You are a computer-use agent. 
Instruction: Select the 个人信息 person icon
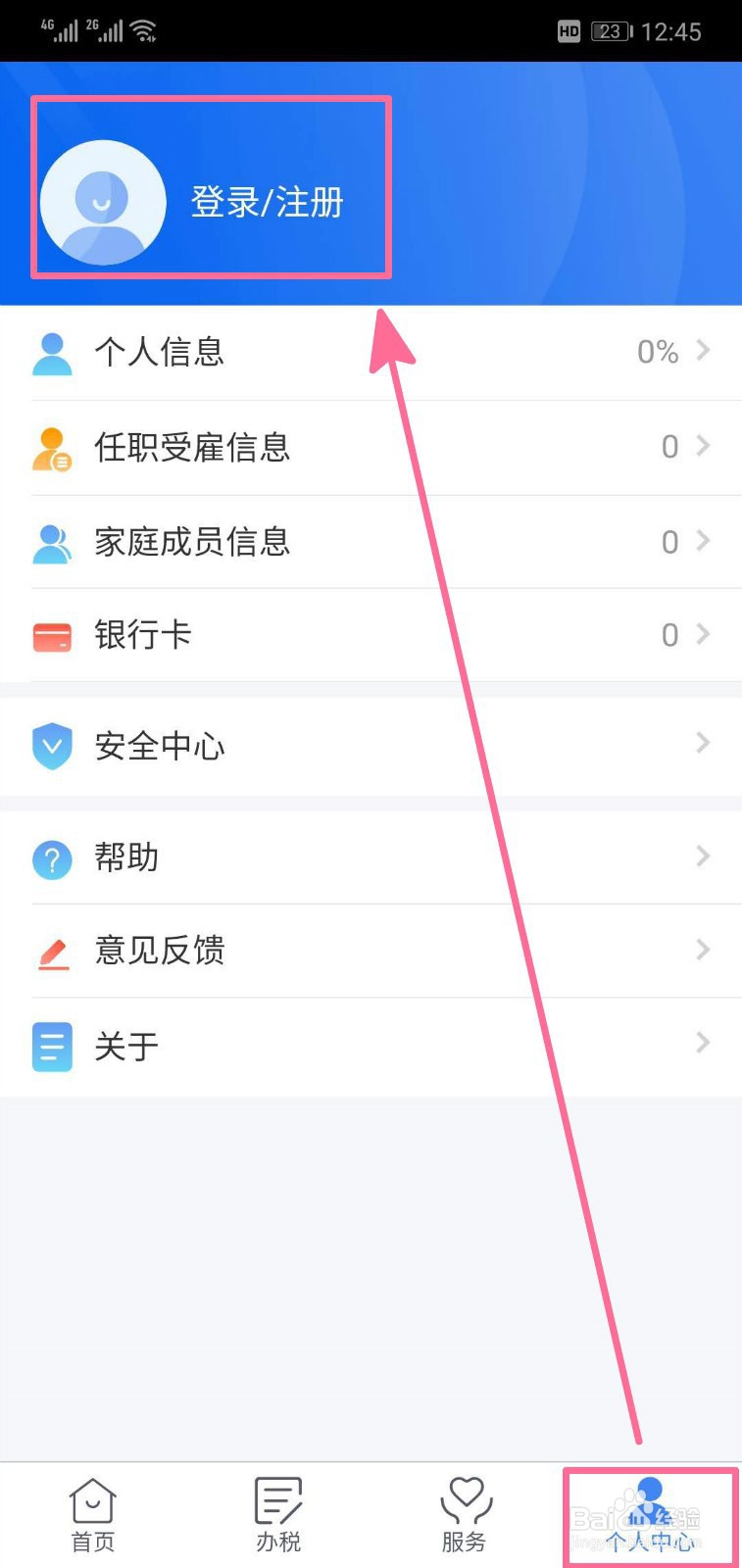click(52, 353)
